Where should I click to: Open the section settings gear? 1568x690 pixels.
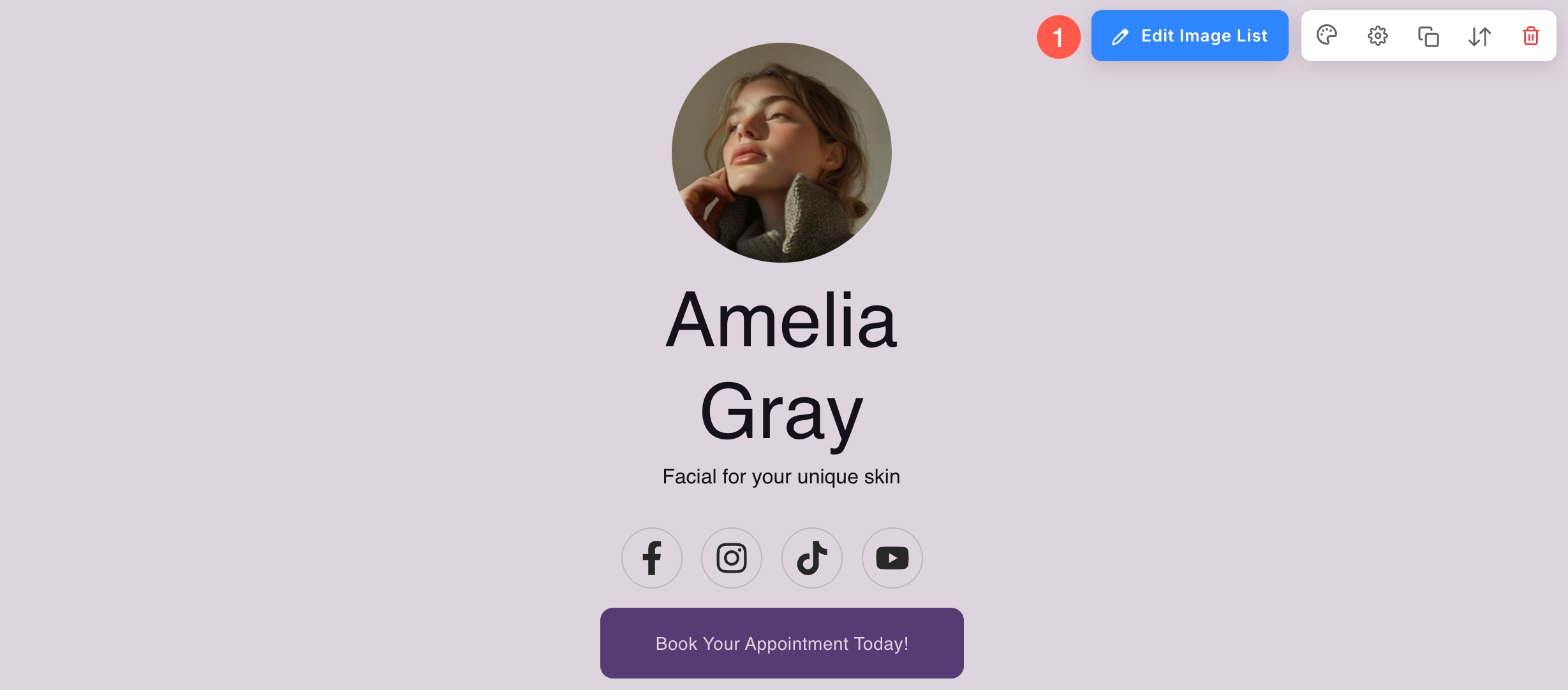(x=1378, y=36)
